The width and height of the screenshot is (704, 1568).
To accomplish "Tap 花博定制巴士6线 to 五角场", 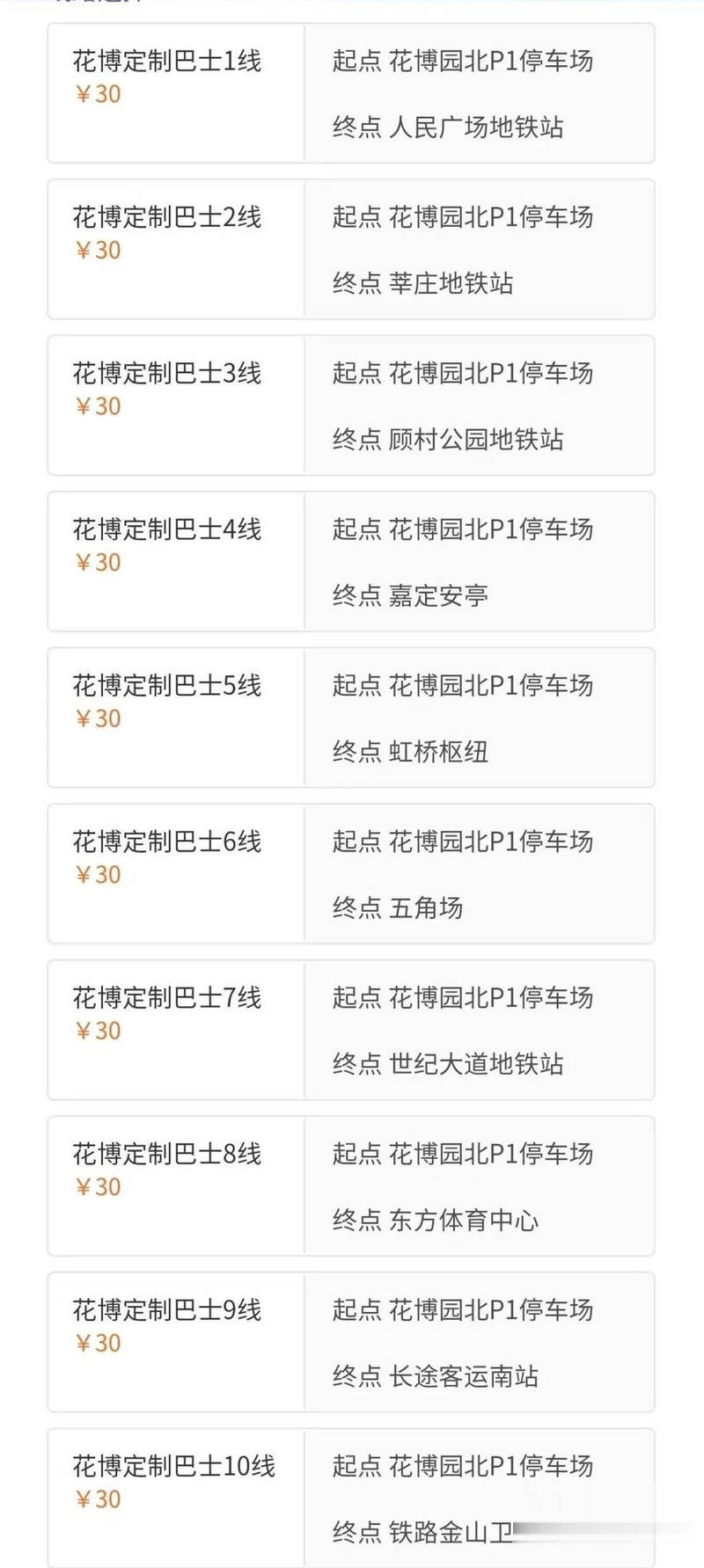I will coord(351,873).
